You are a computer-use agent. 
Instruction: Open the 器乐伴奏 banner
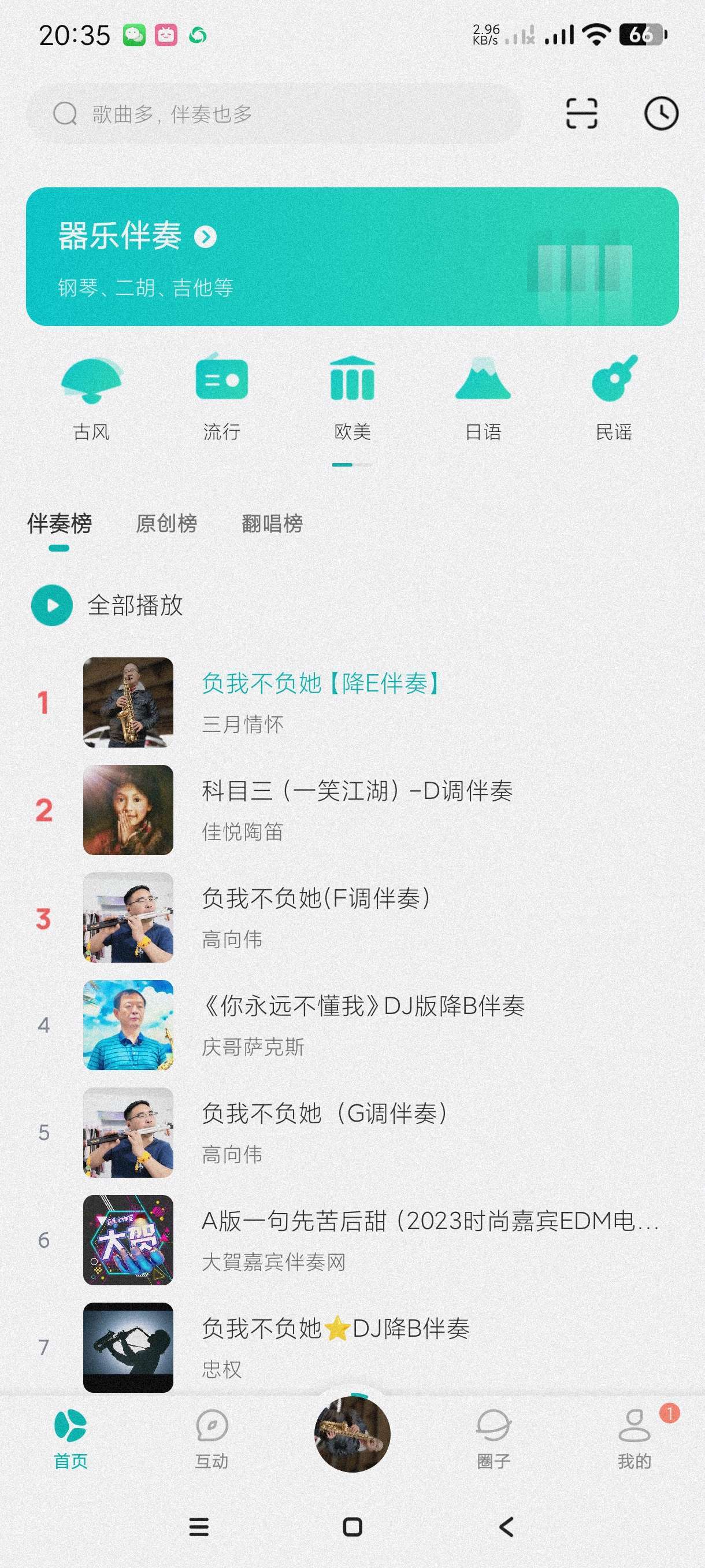351,256
